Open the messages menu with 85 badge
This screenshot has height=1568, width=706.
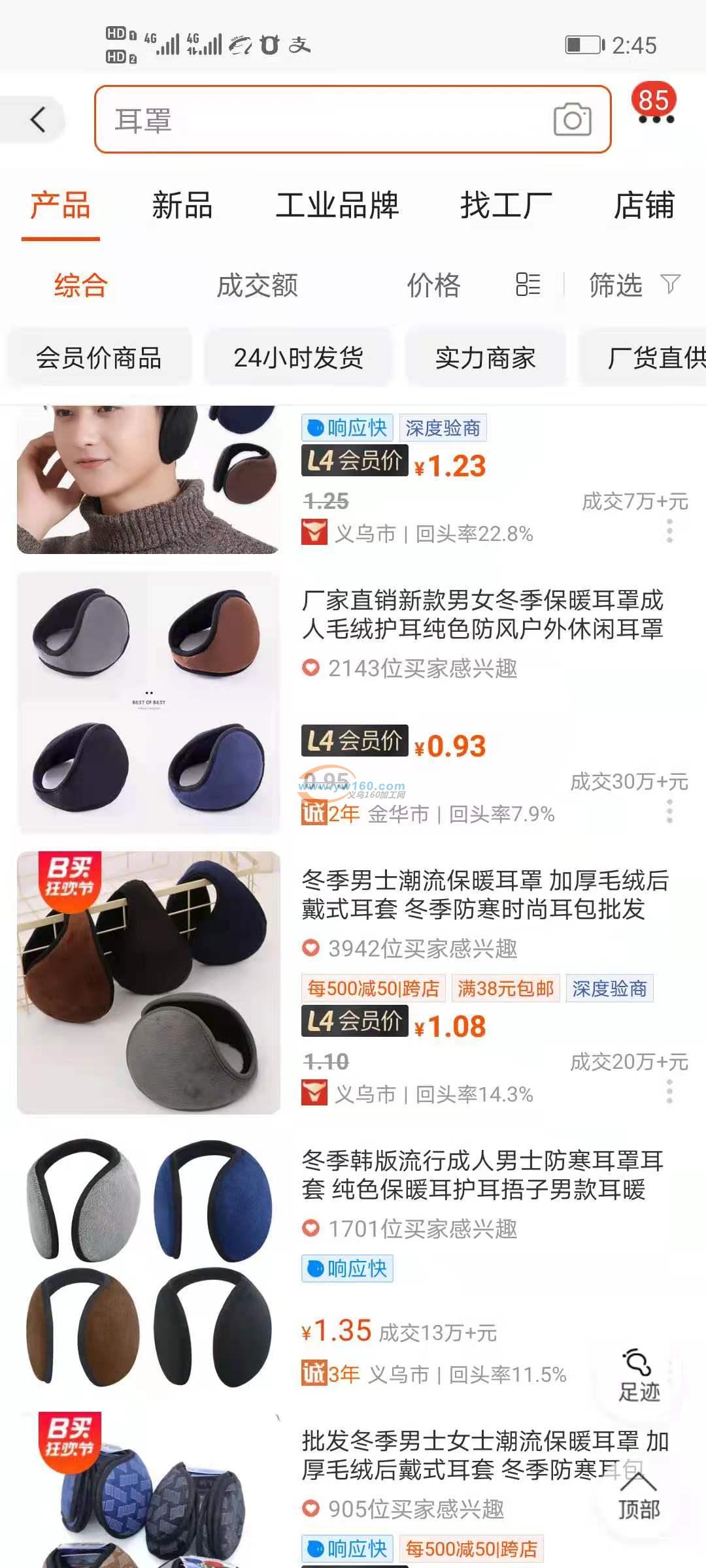(655, 106)
